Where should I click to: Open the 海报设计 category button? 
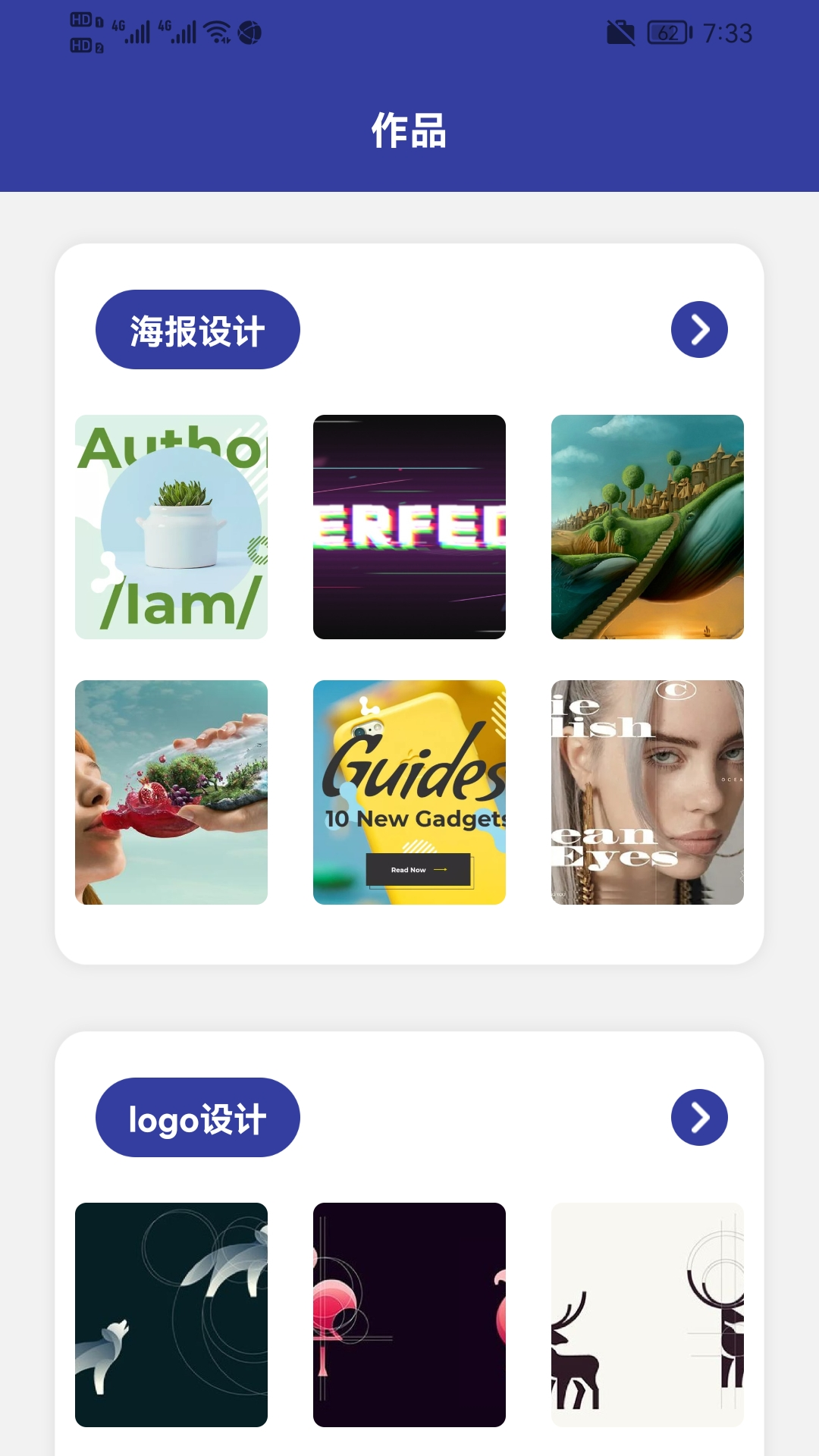pyautogui.click(x=197, y=330)
